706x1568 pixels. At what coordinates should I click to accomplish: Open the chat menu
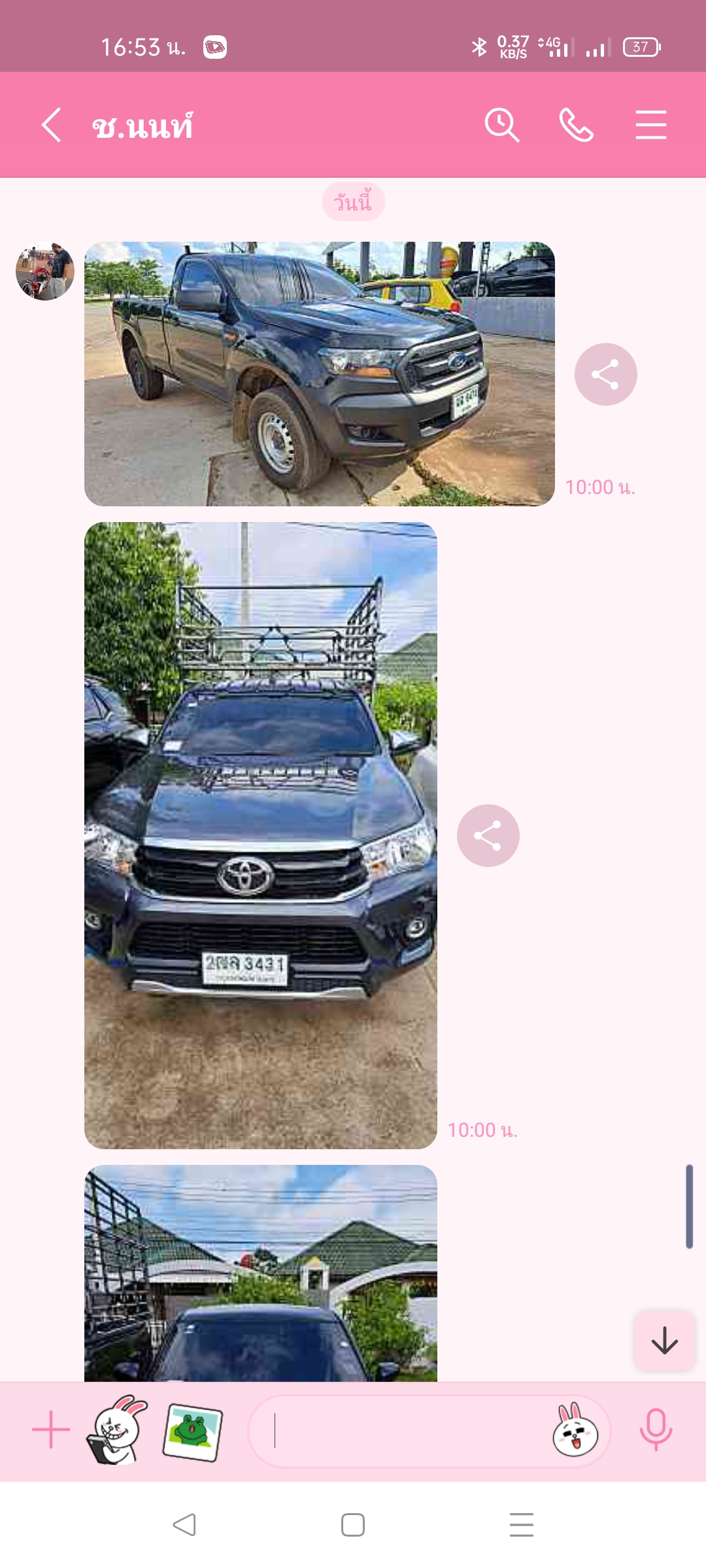click(650, 125)
